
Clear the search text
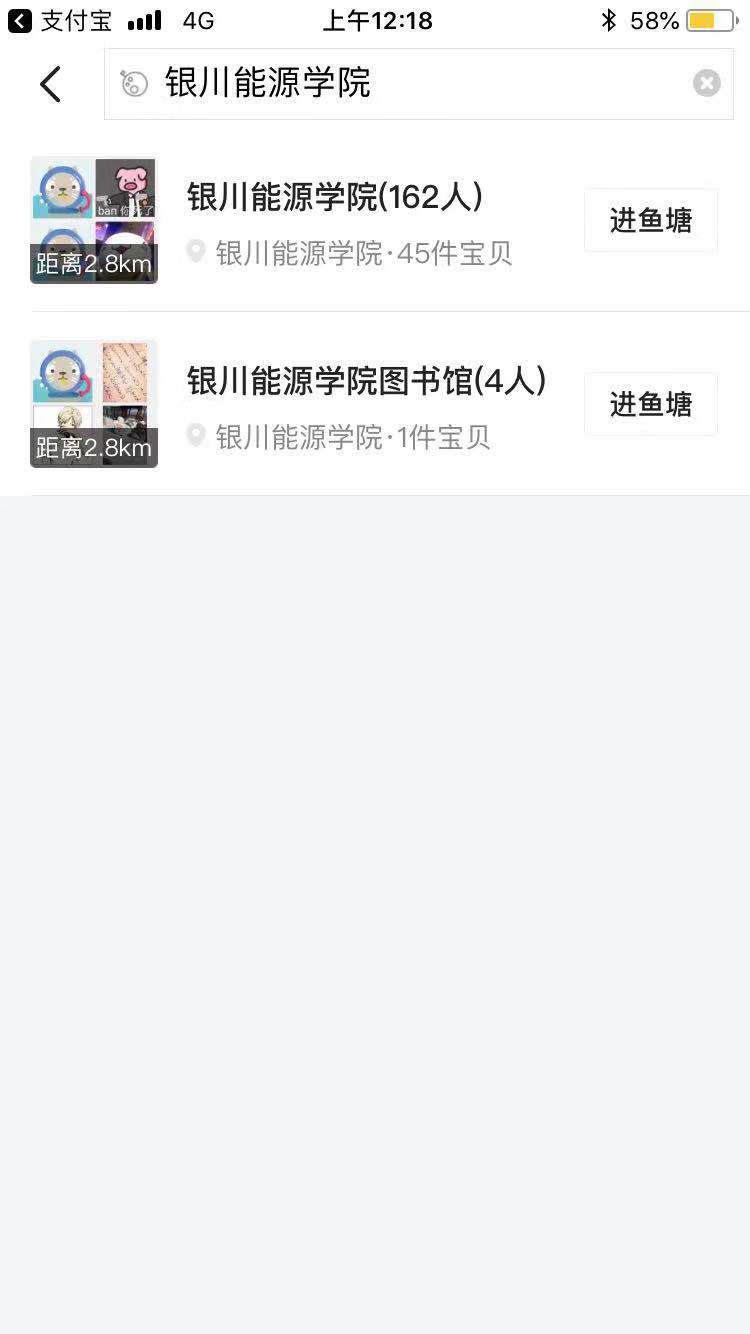[x=706, y=83]
